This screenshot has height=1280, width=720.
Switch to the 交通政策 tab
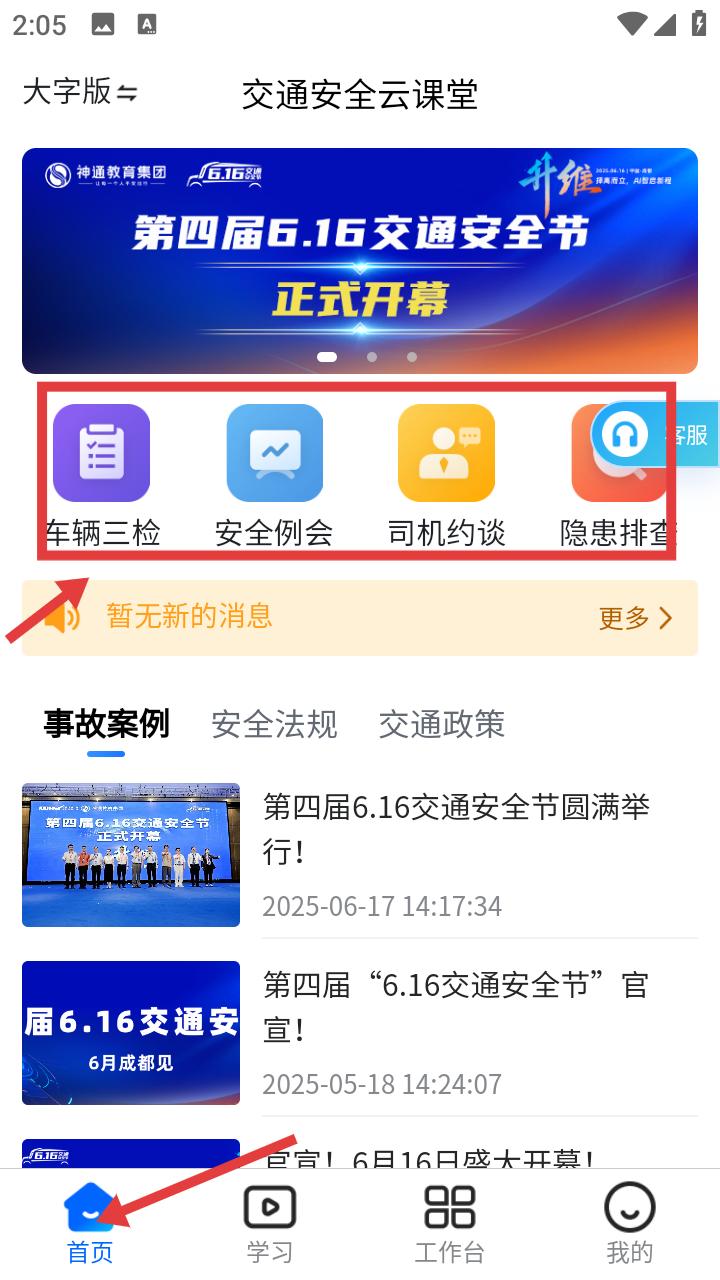(441, 724)
